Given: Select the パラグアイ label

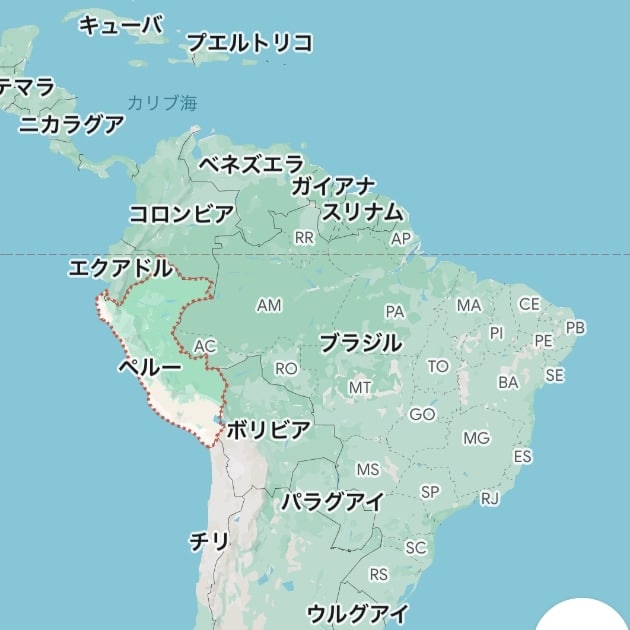Looking at the screenshot, I should tap(331, 502).
